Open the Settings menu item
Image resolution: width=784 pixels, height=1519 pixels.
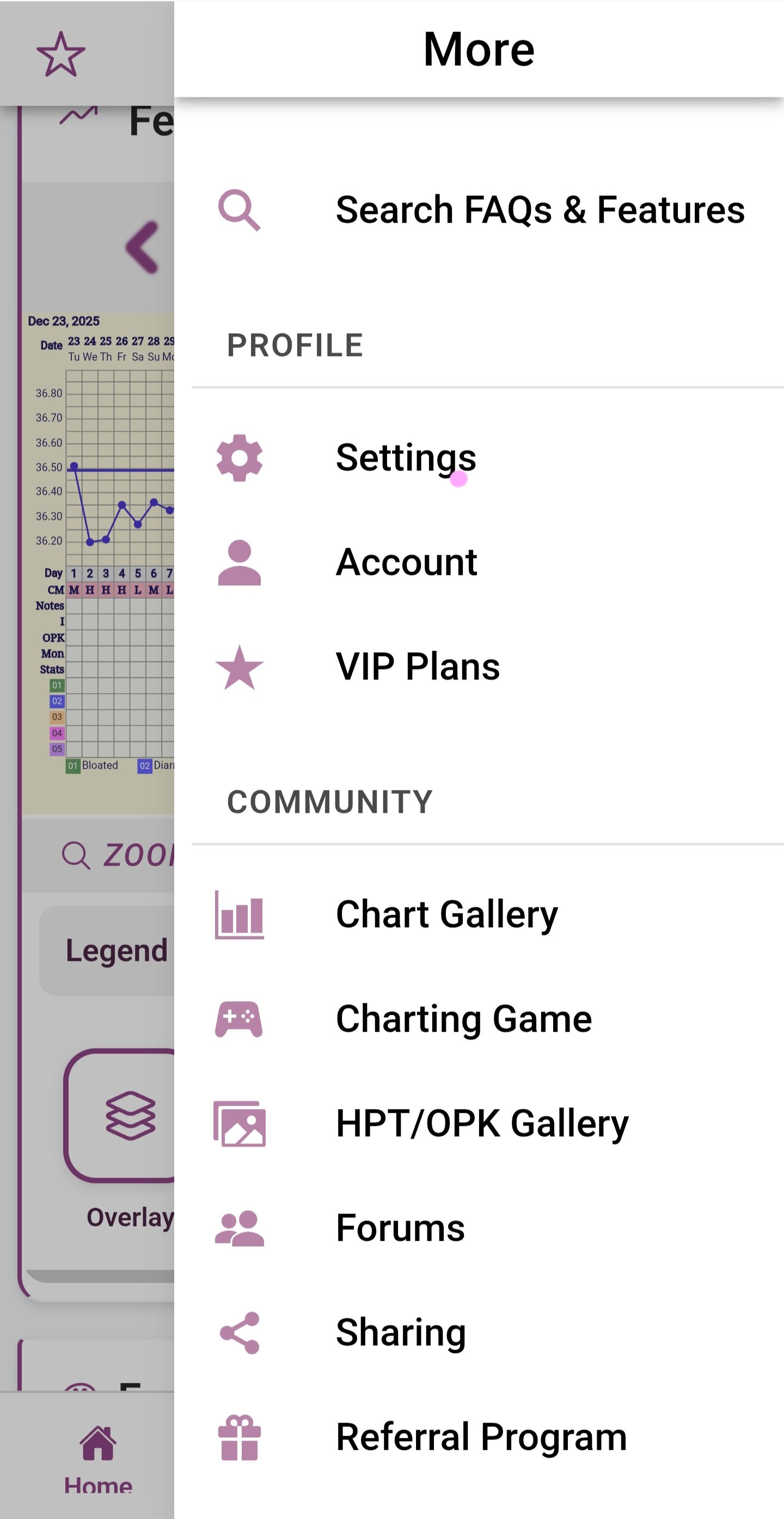(x=406, y=457)
